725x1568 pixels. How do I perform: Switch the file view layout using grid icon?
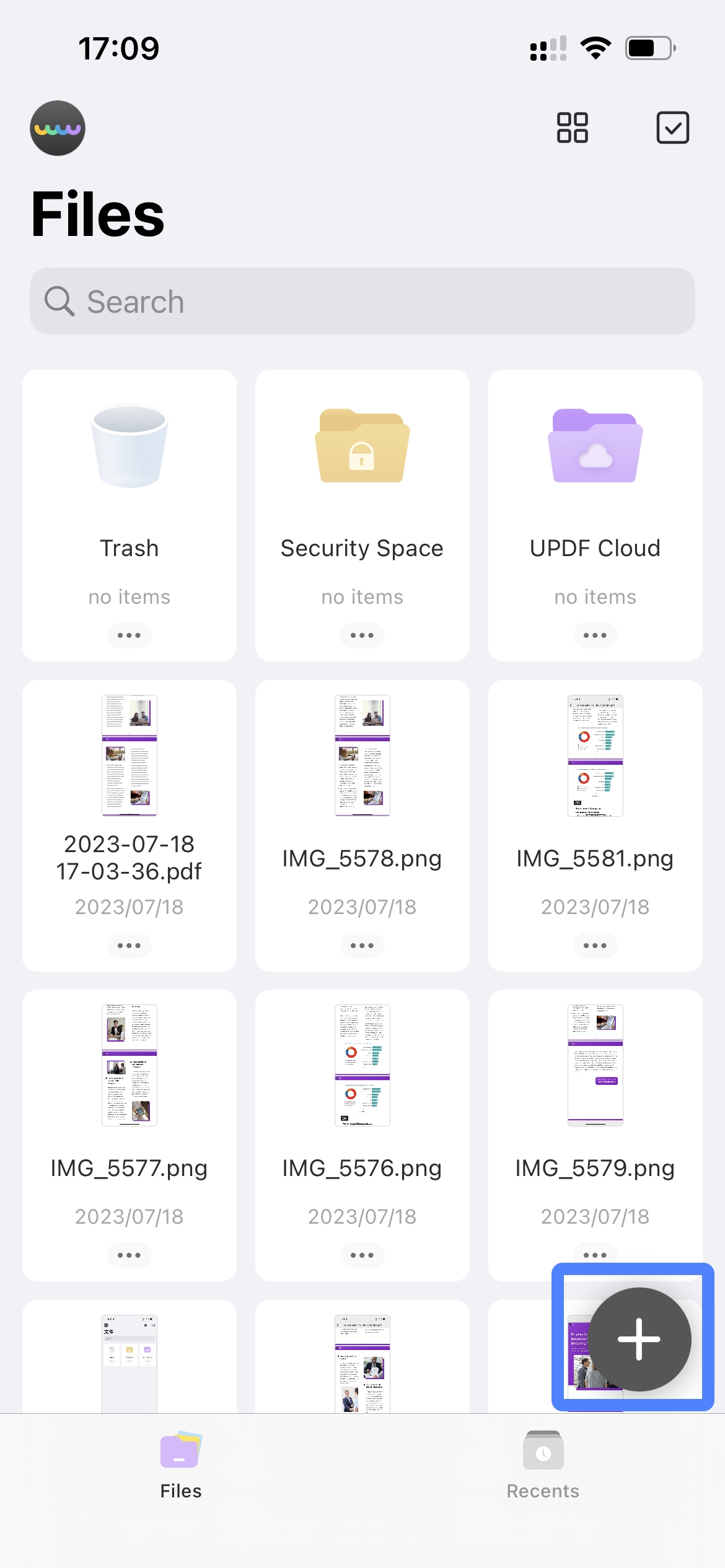pyautogui.click(x=571, y=128)
